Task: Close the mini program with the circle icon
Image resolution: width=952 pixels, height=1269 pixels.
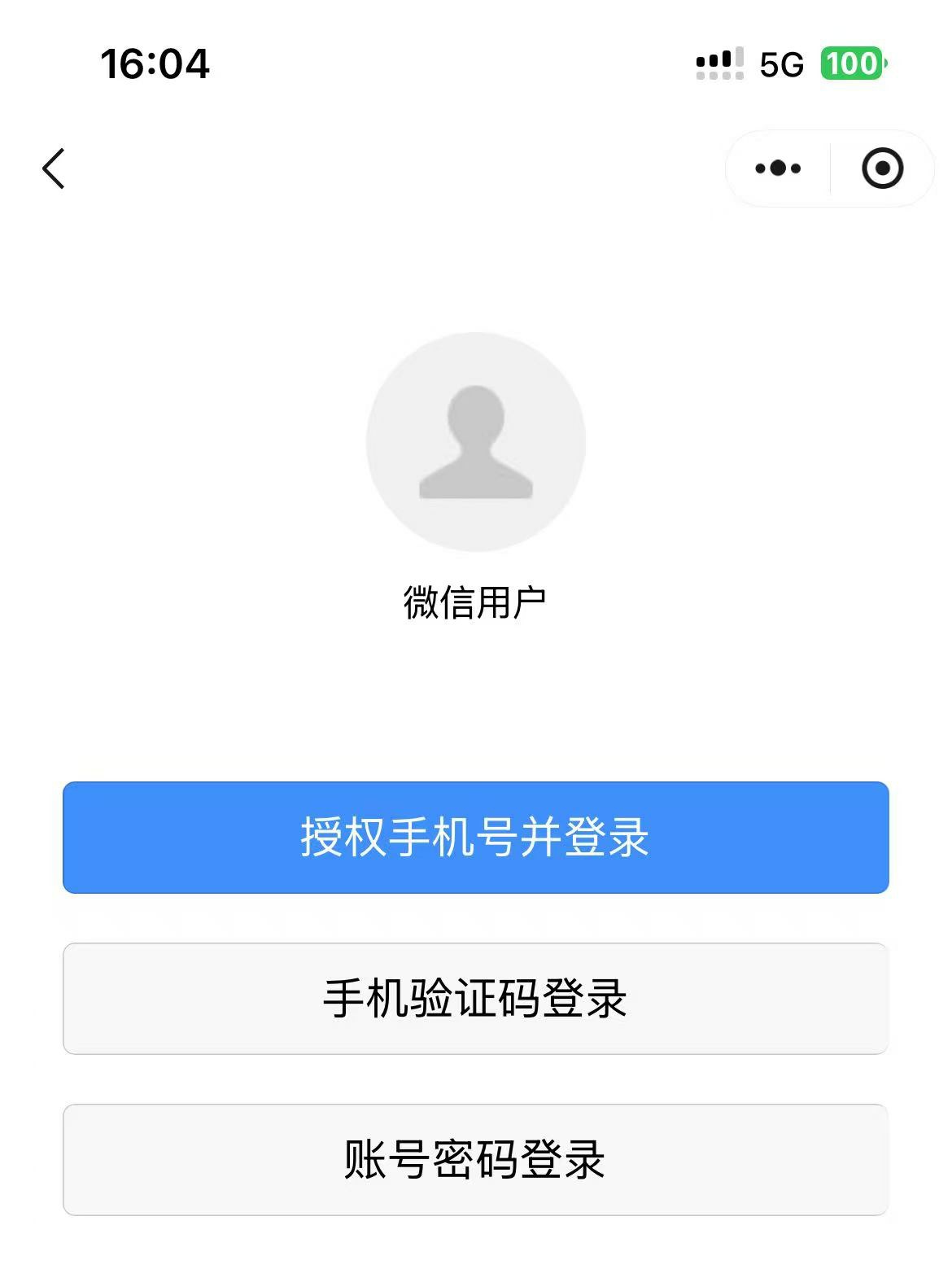Action: point(882,168)
